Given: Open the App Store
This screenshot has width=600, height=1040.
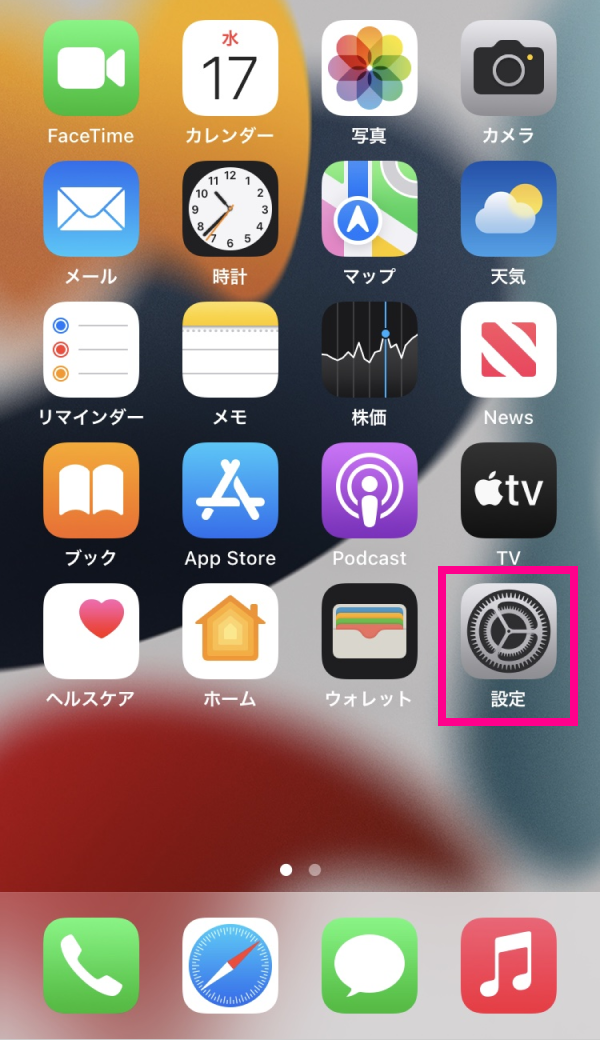Looking at the screenshot, I should tap(230, 491).
